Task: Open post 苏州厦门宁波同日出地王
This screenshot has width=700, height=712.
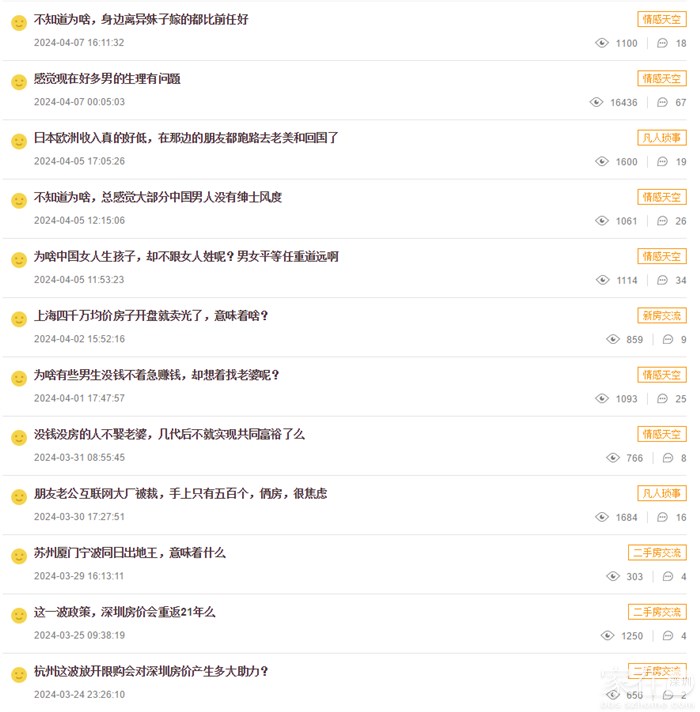Action: click(130, 552)
